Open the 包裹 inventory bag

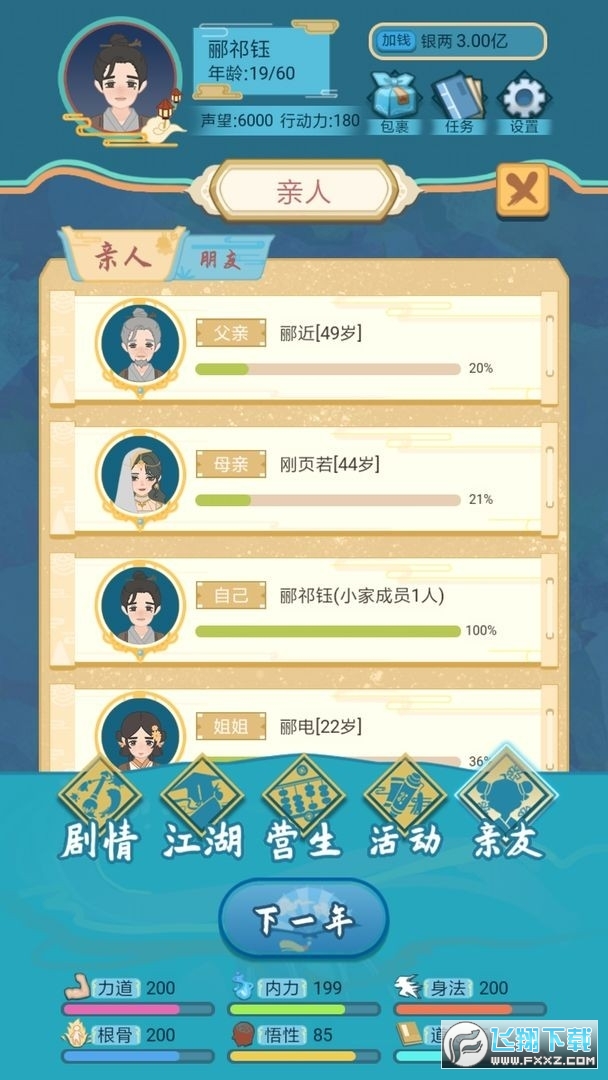[394, 102]
